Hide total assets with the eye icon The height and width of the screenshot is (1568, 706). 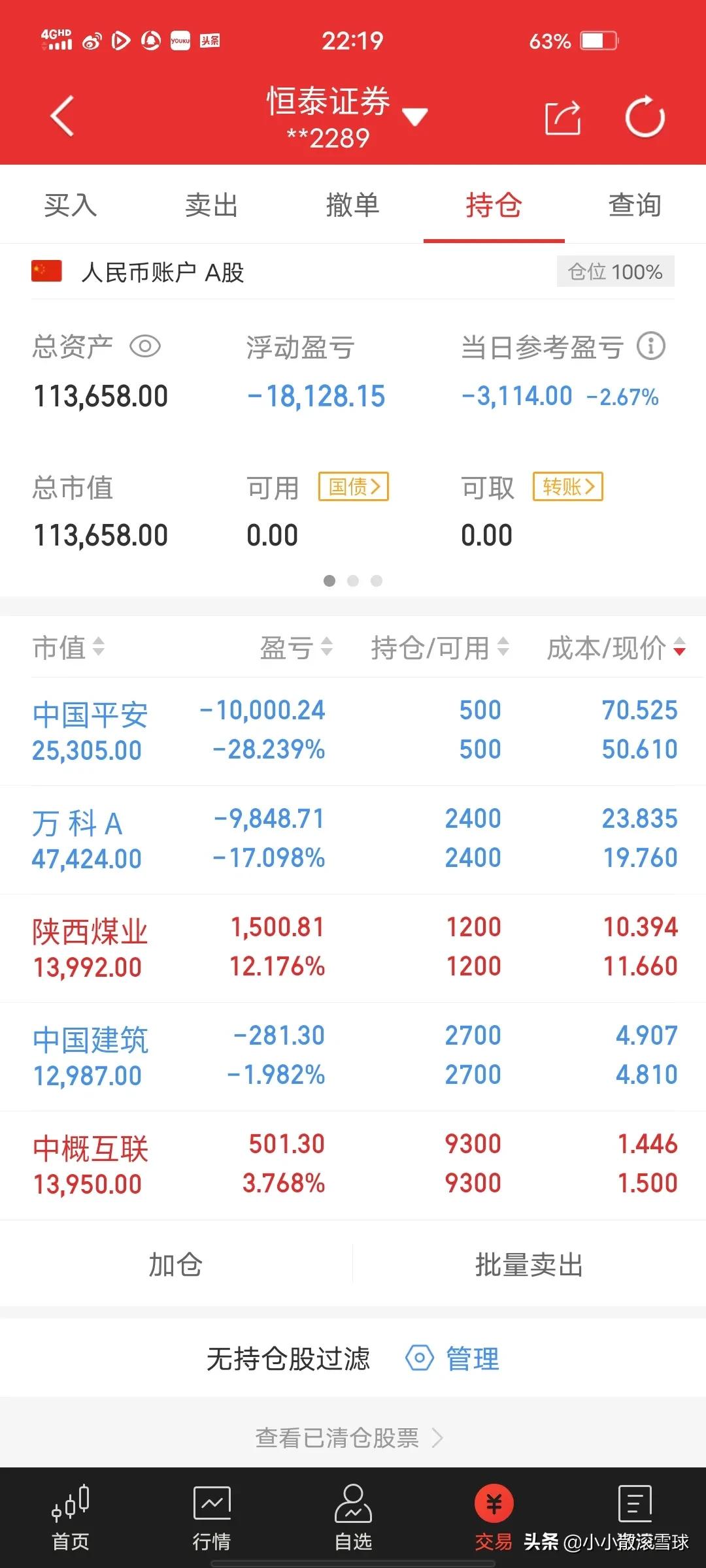(x=144, y=346)
